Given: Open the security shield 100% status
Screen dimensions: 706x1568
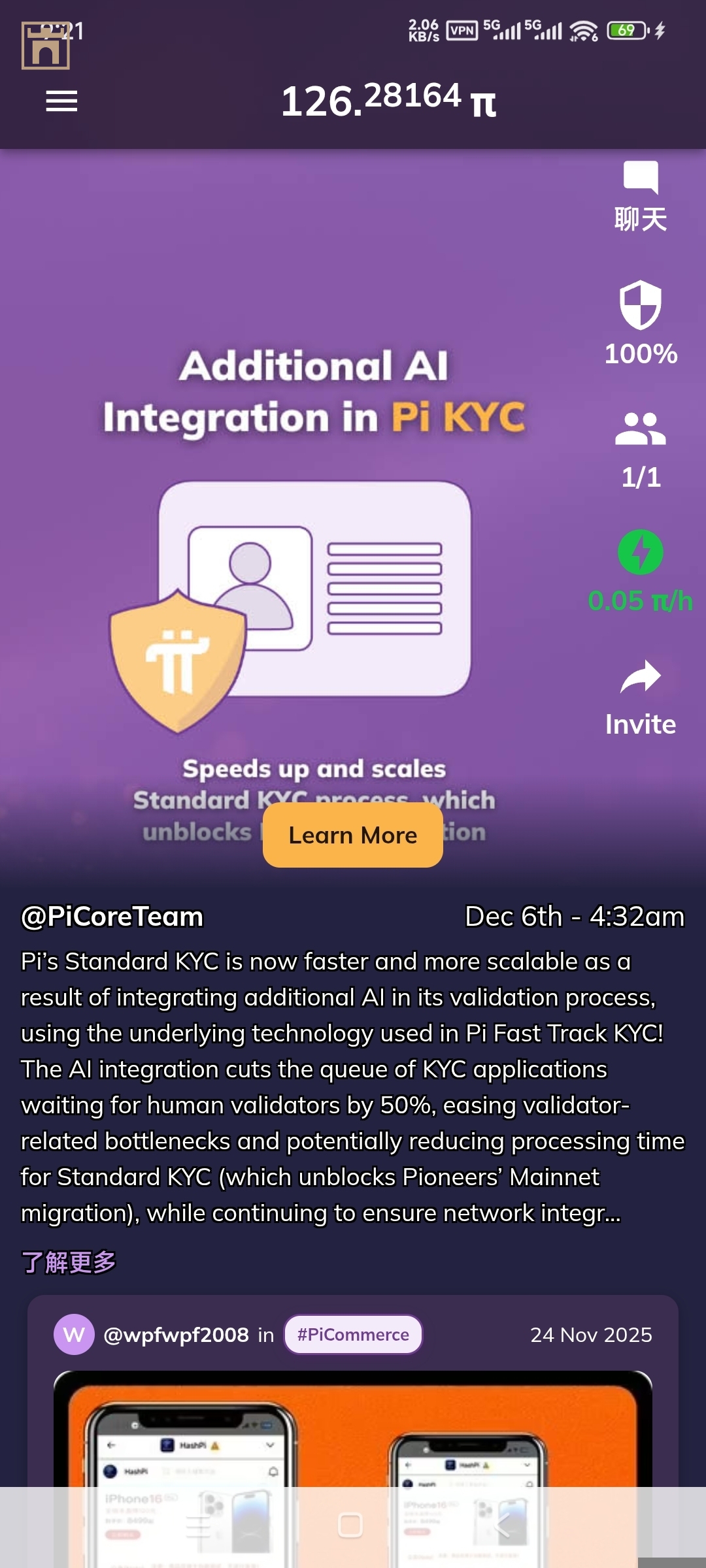Looking at the screenshot, I should click(x=640, y=323).
